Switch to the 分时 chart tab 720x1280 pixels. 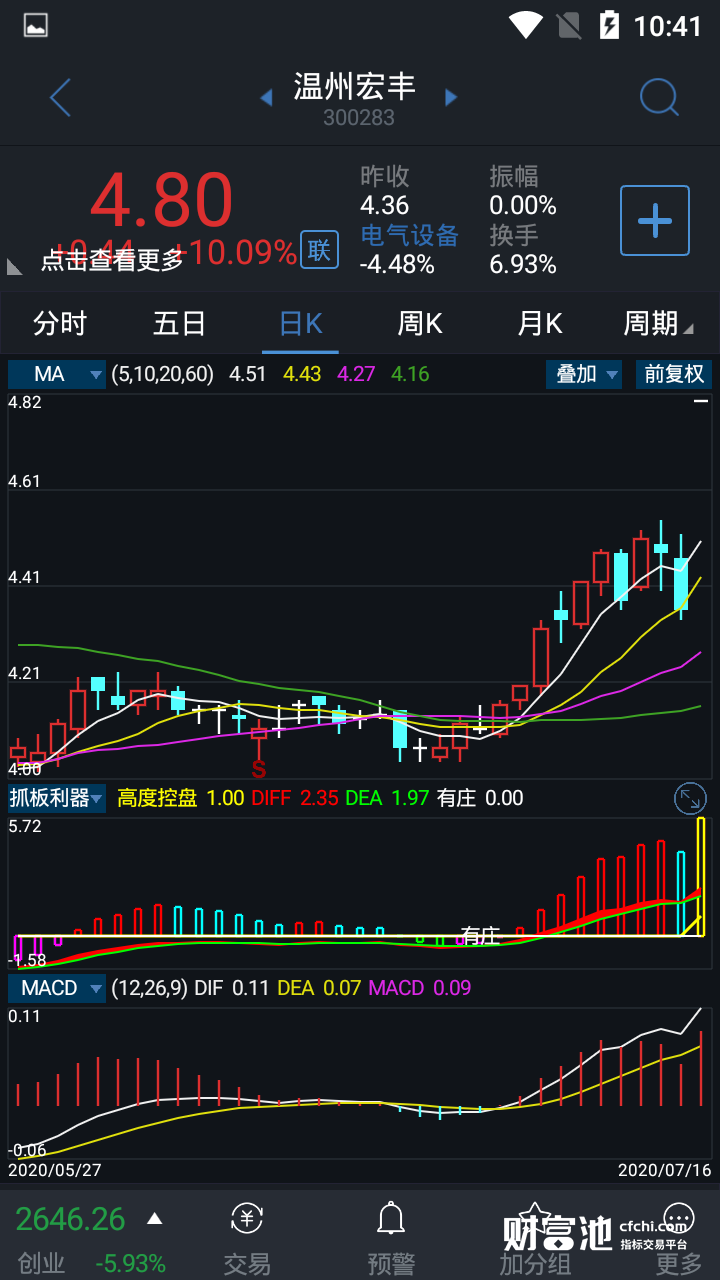click(x=60, y=324)
